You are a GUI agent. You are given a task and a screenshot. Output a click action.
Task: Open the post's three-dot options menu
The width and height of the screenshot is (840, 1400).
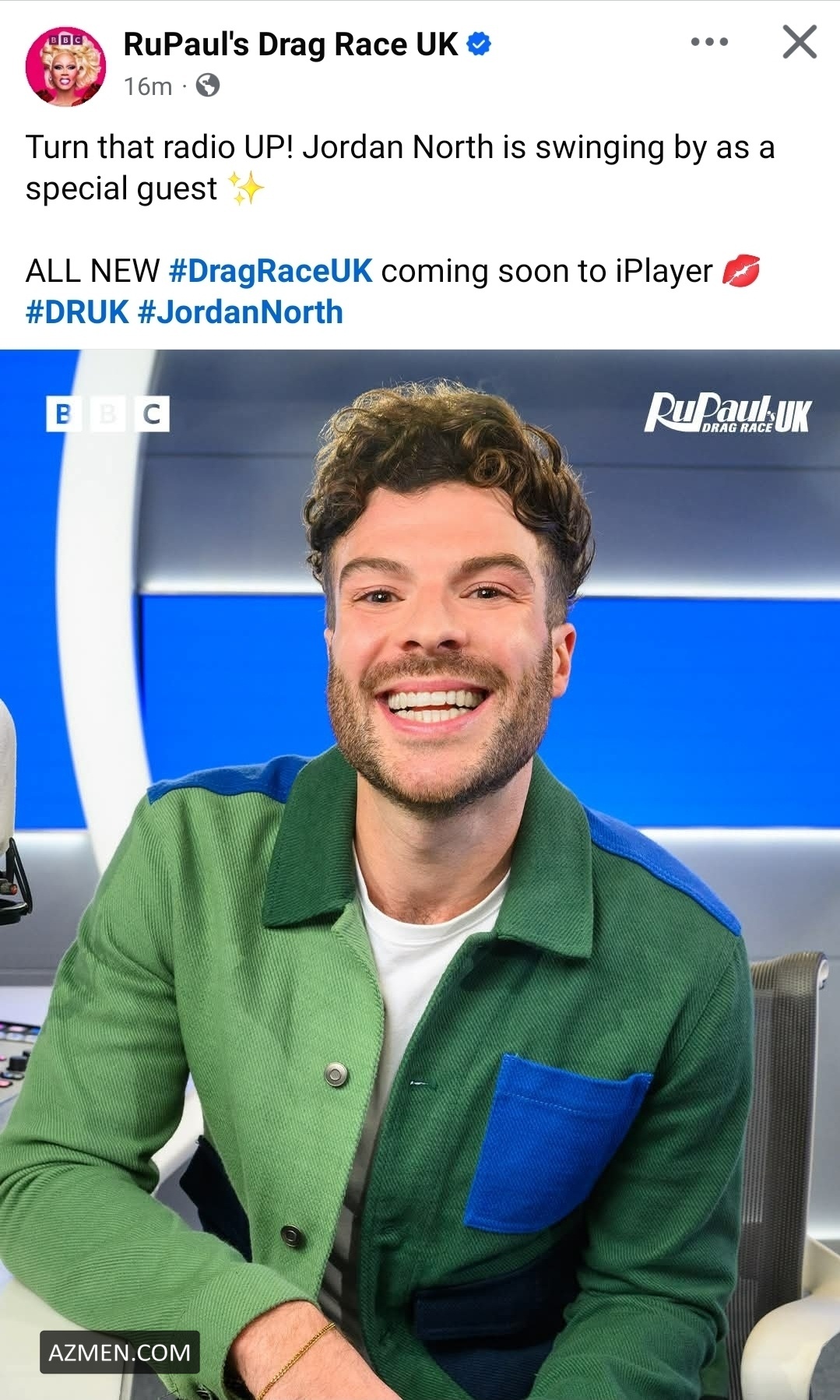pyautogui.click(x=709, y=42)
